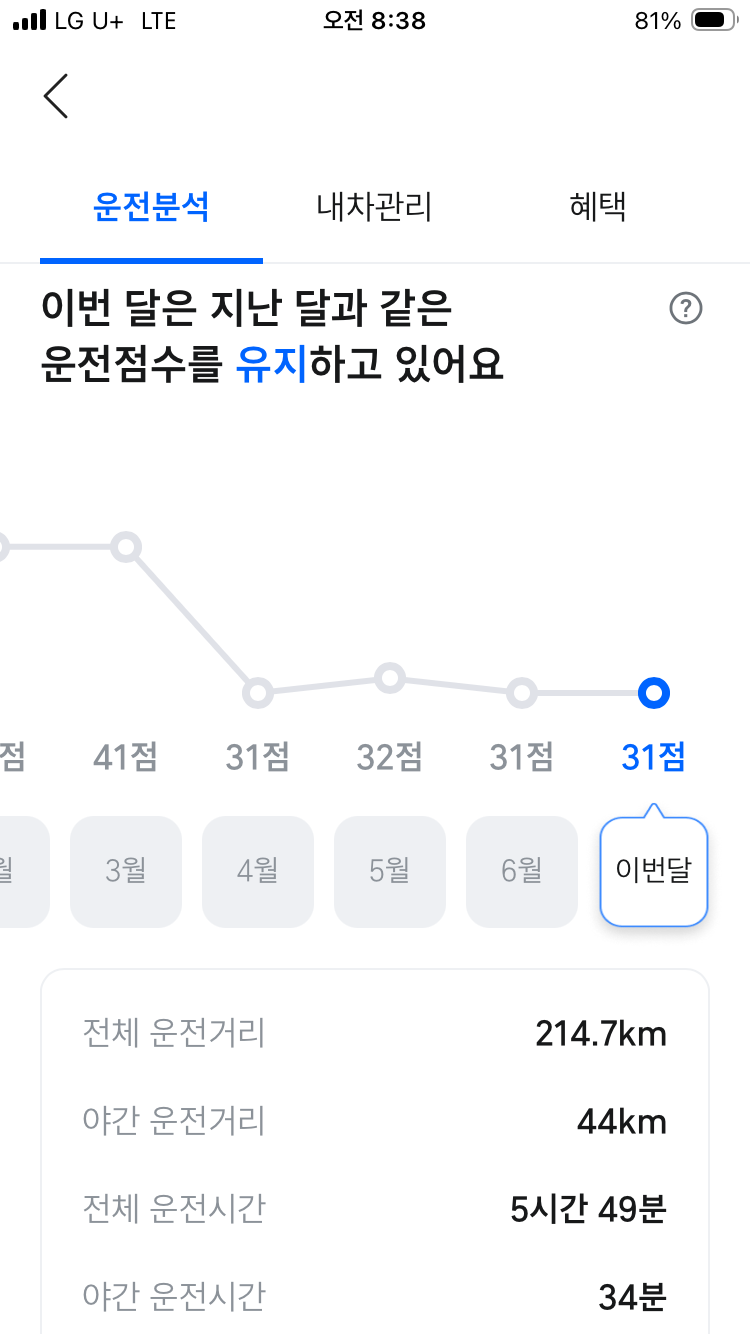Switch to the 내차관리 tab
Image resolution: width=750 pixels, height=1334 pixels.
tap(374, 208)
